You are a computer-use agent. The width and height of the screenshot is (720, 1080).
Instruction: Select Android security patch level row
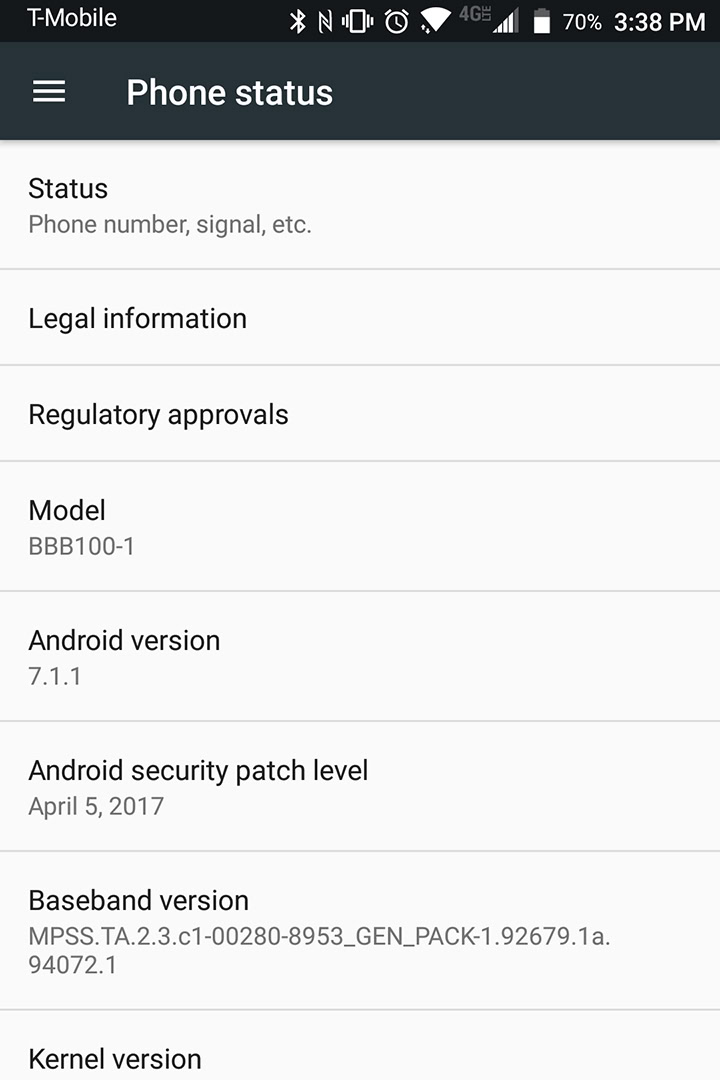tap(360, 787)
